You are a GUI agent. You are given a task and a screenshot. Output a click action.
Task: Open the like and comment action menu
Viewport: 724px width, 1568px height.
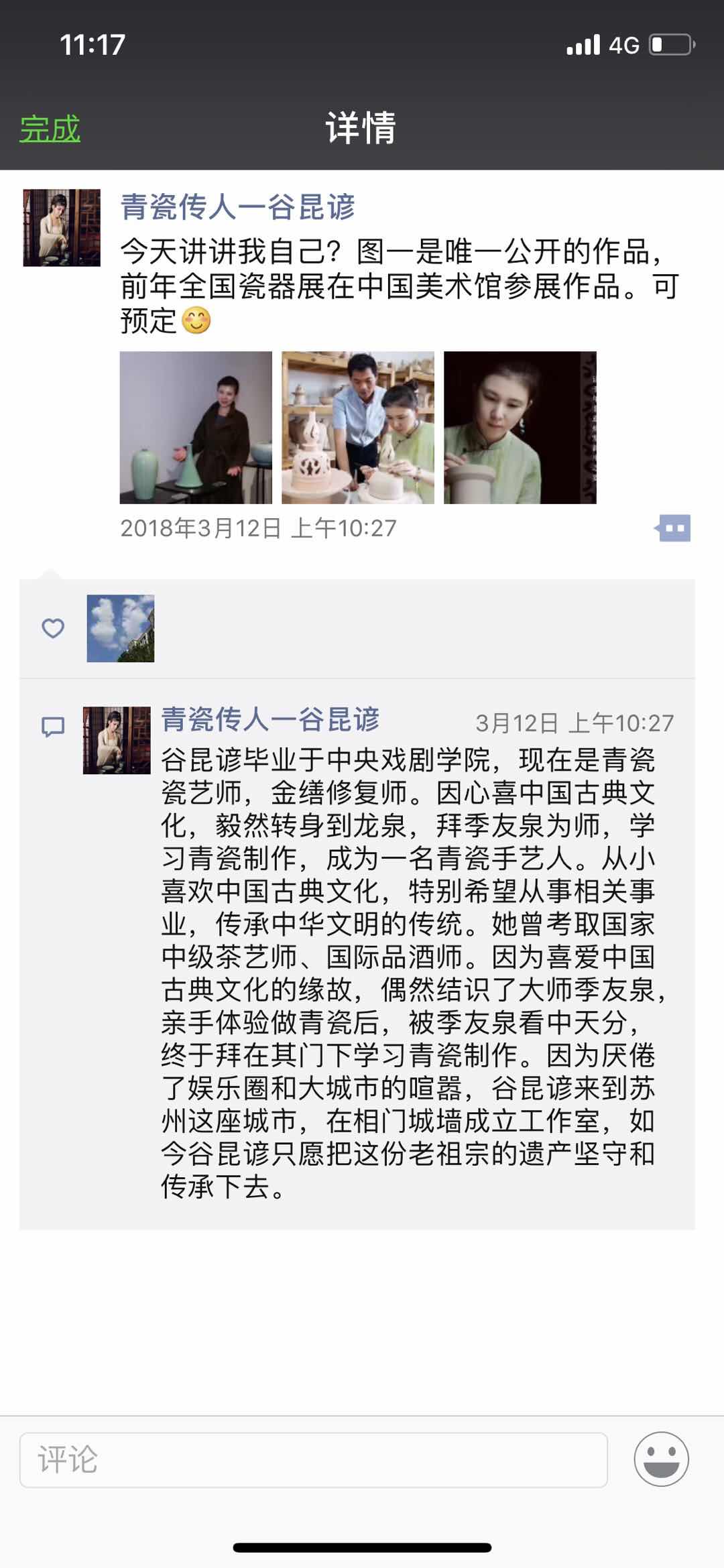(x=673, y=528)
